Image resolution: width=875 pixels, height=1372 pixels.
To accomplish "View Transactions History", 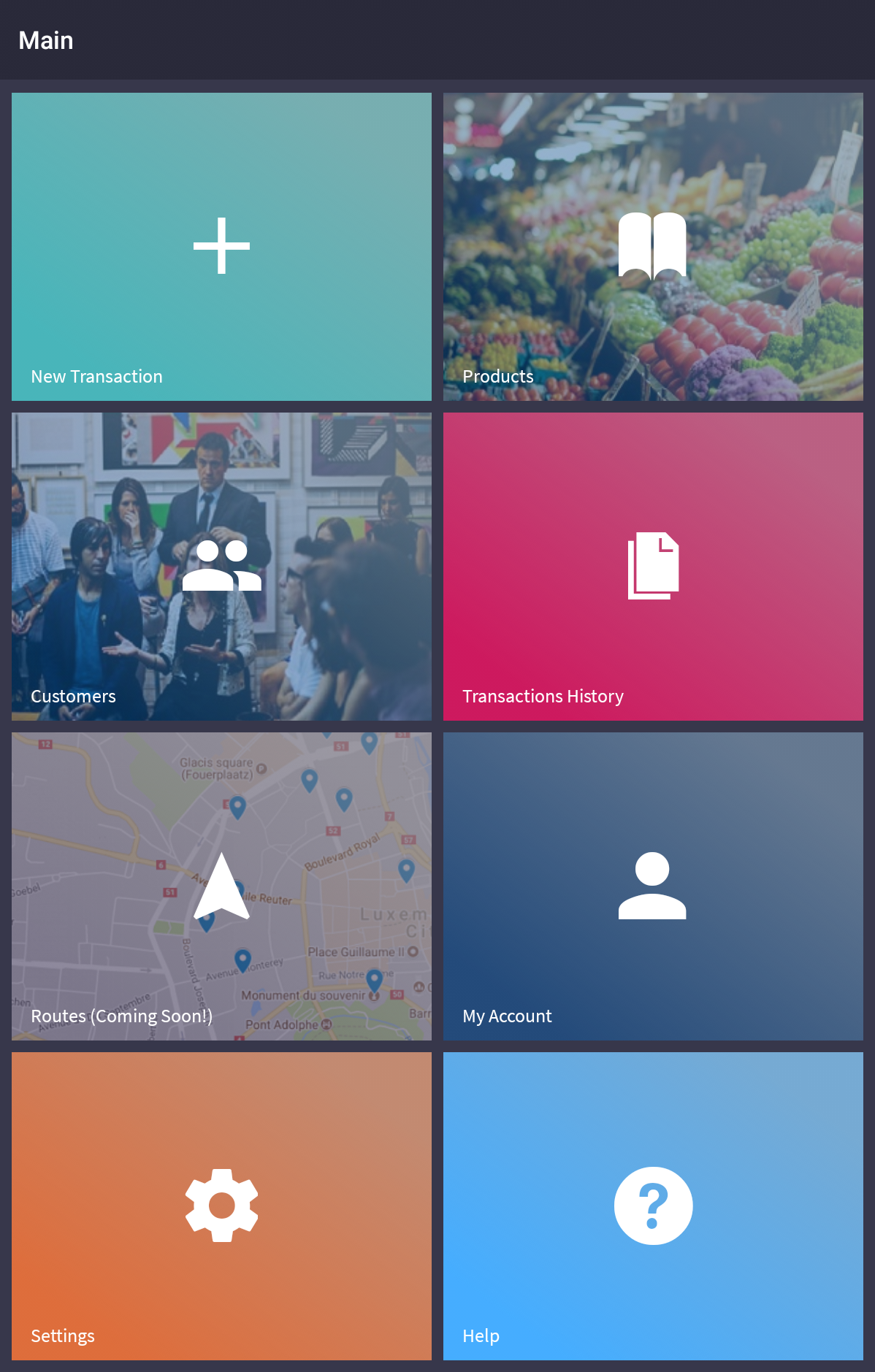I will click(653, 567).
